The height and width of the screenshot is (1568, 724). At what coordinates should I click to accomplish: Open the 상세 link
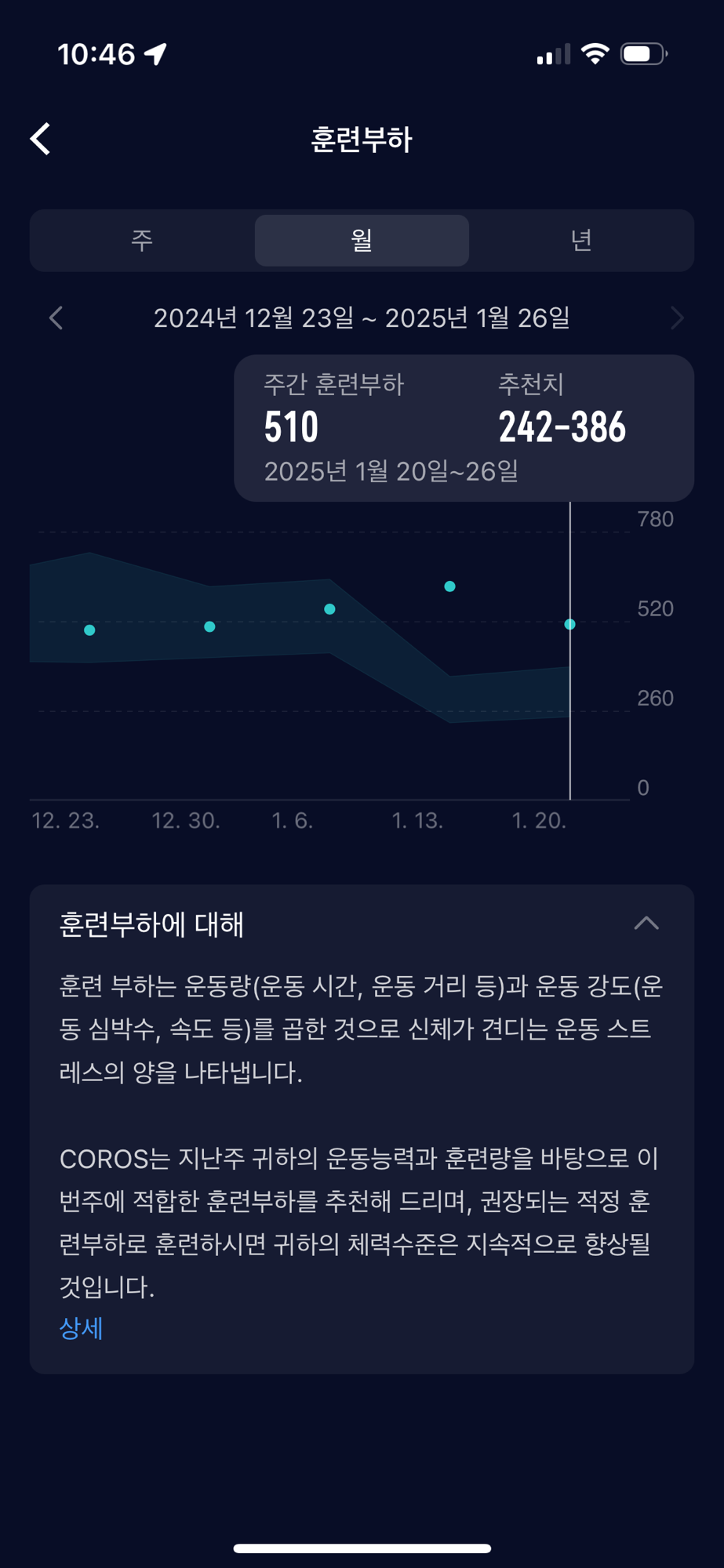(x=82, y=1328)
